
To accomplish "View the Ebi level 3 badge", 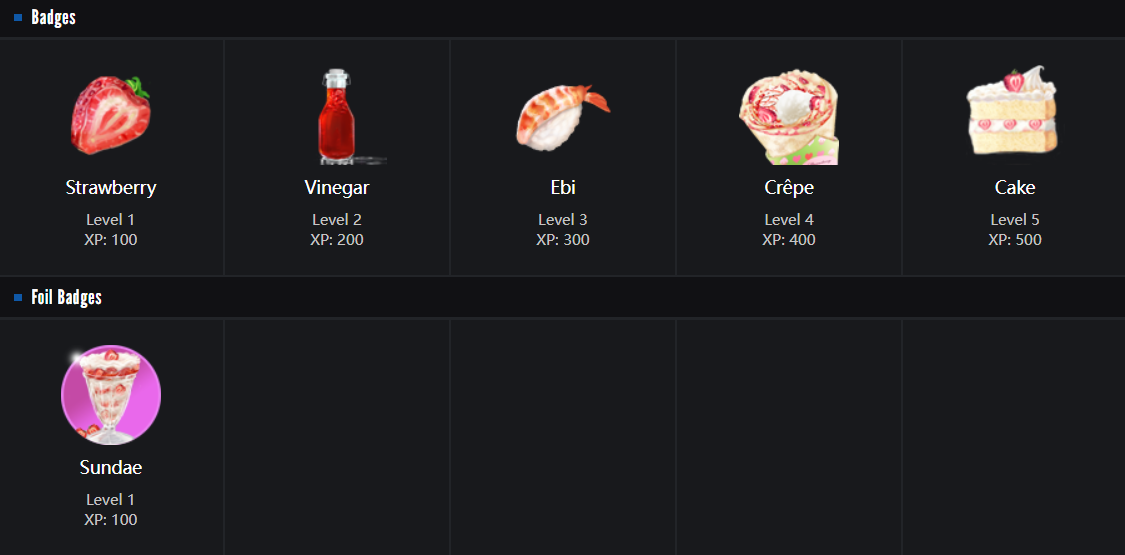I will coord(563,117).
